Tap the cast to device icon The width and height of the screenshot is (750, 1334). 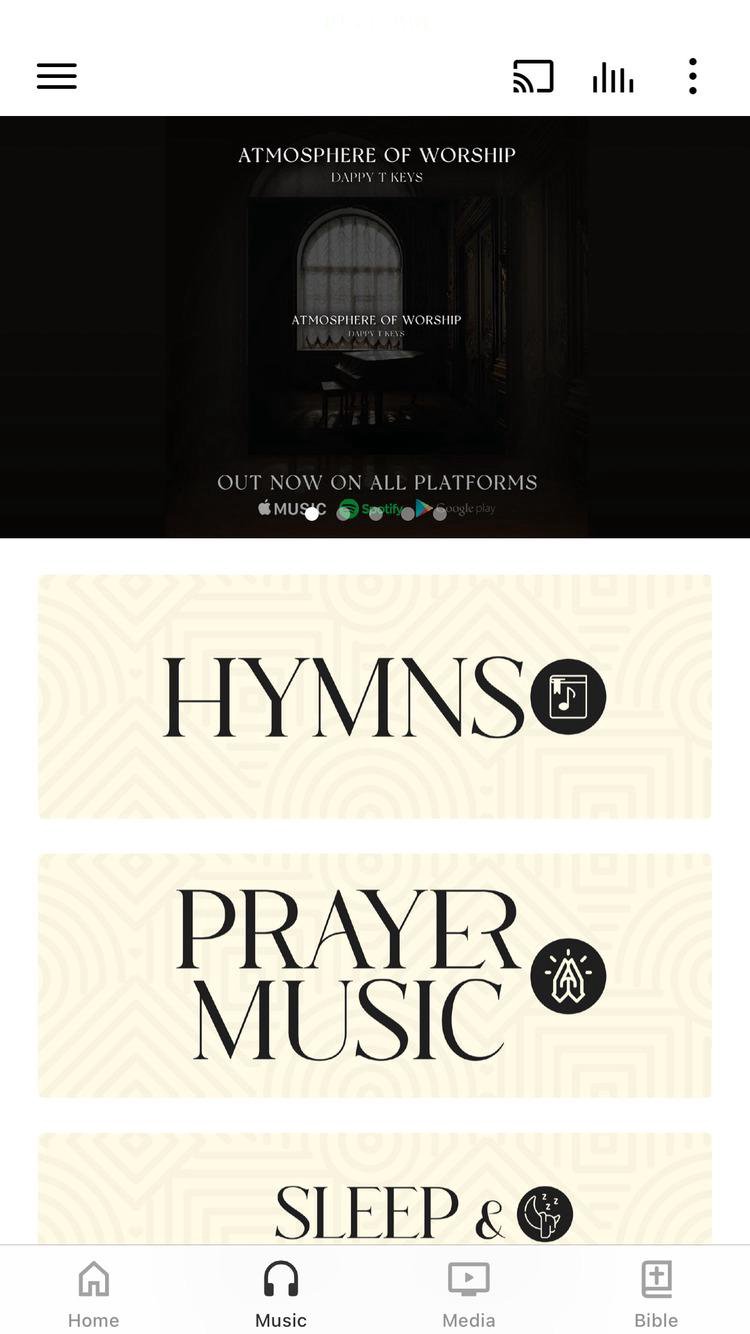[x=533, y=76]
